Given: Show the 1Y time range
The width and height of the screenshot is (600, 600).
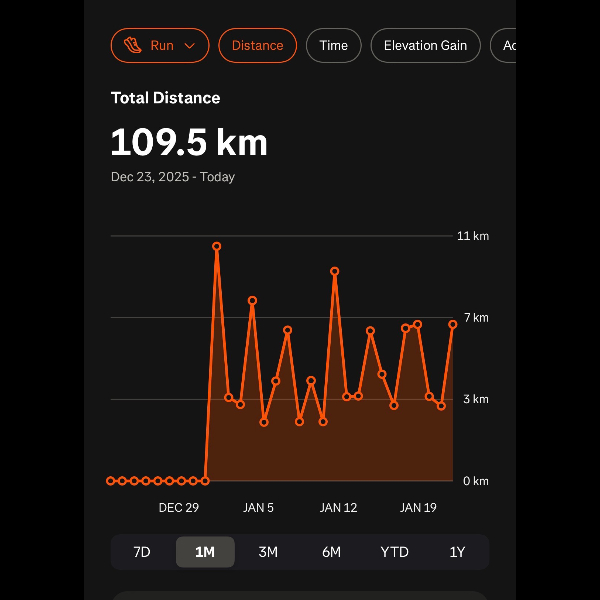Looking at the screenshot, I should click(x=457, y=552).
